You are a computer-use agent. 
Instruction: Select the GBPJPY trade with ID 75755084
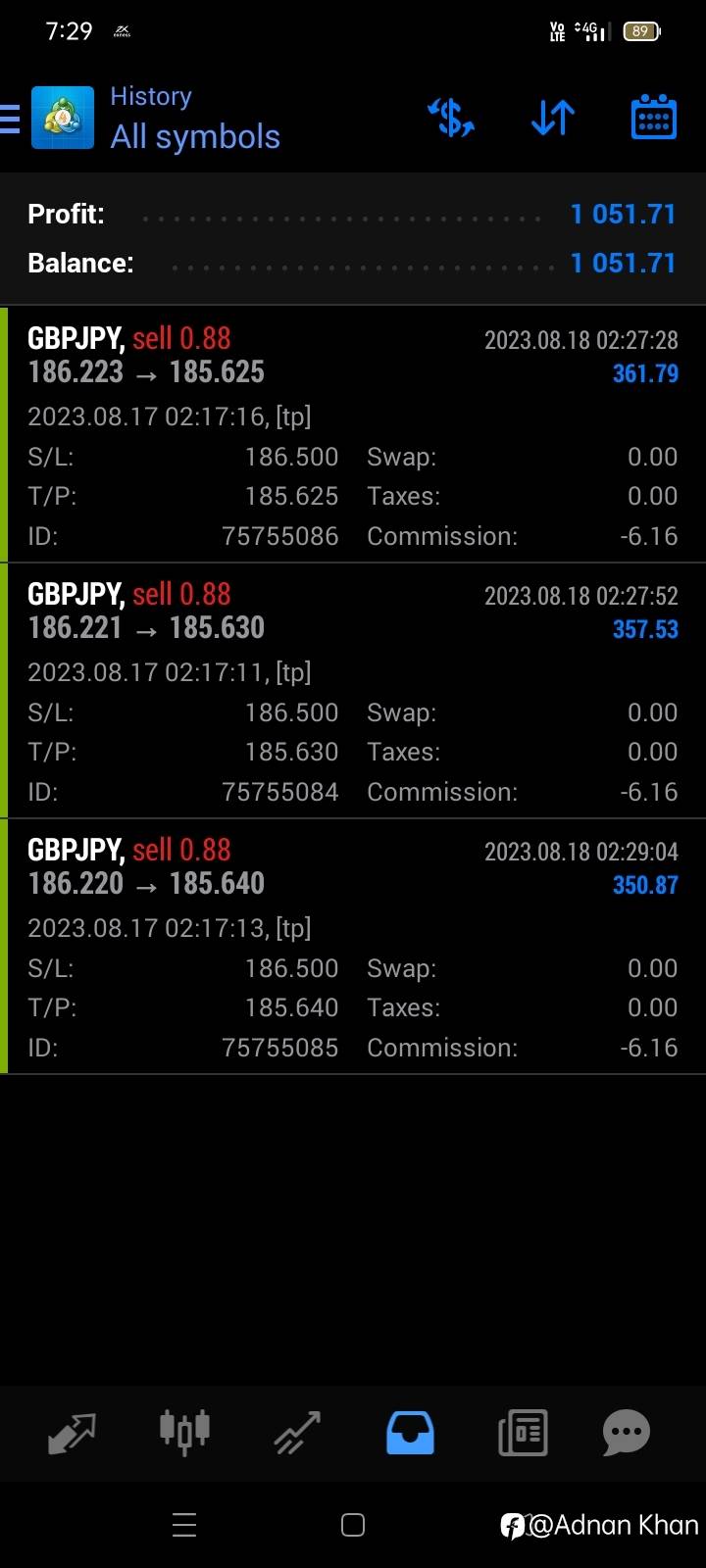[353, 691]
